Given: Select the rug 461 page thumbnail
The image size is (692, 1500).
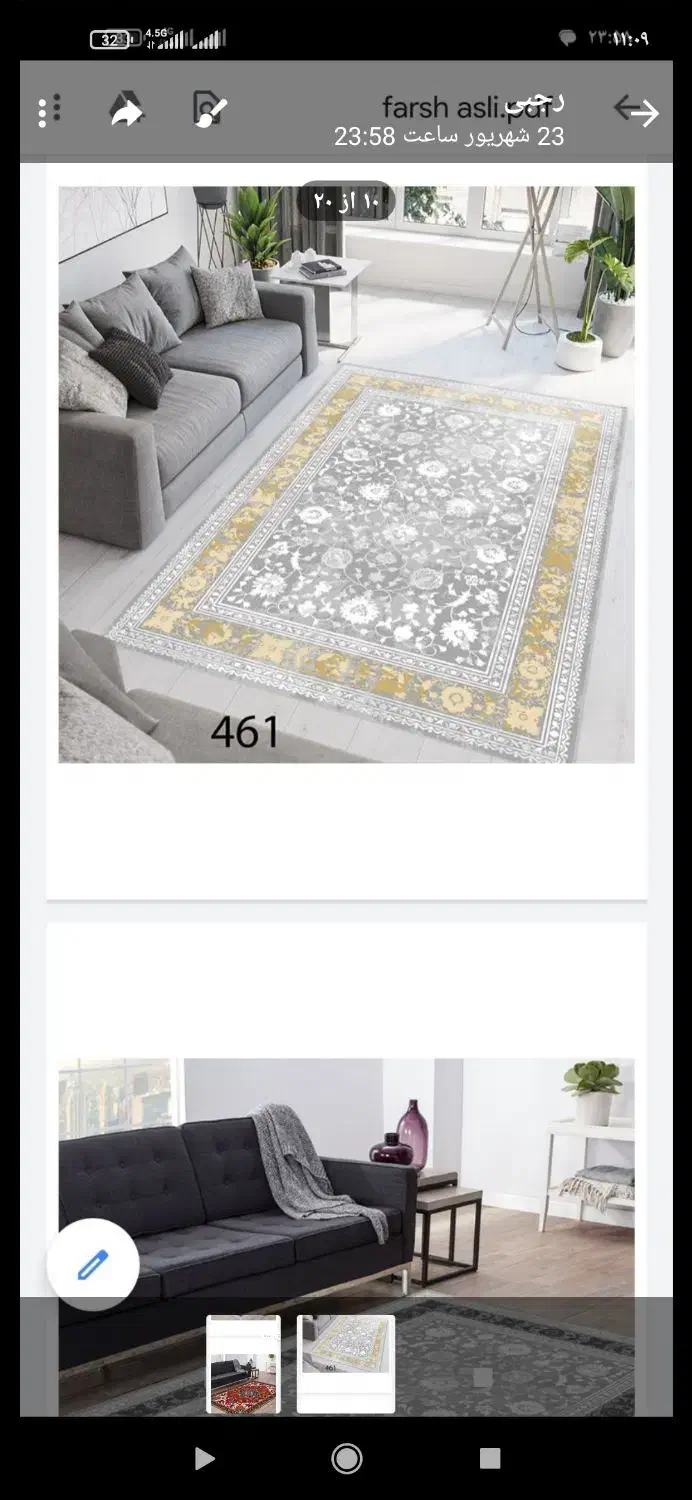Looking at the screenshot, I should [x=346, y=1364].
